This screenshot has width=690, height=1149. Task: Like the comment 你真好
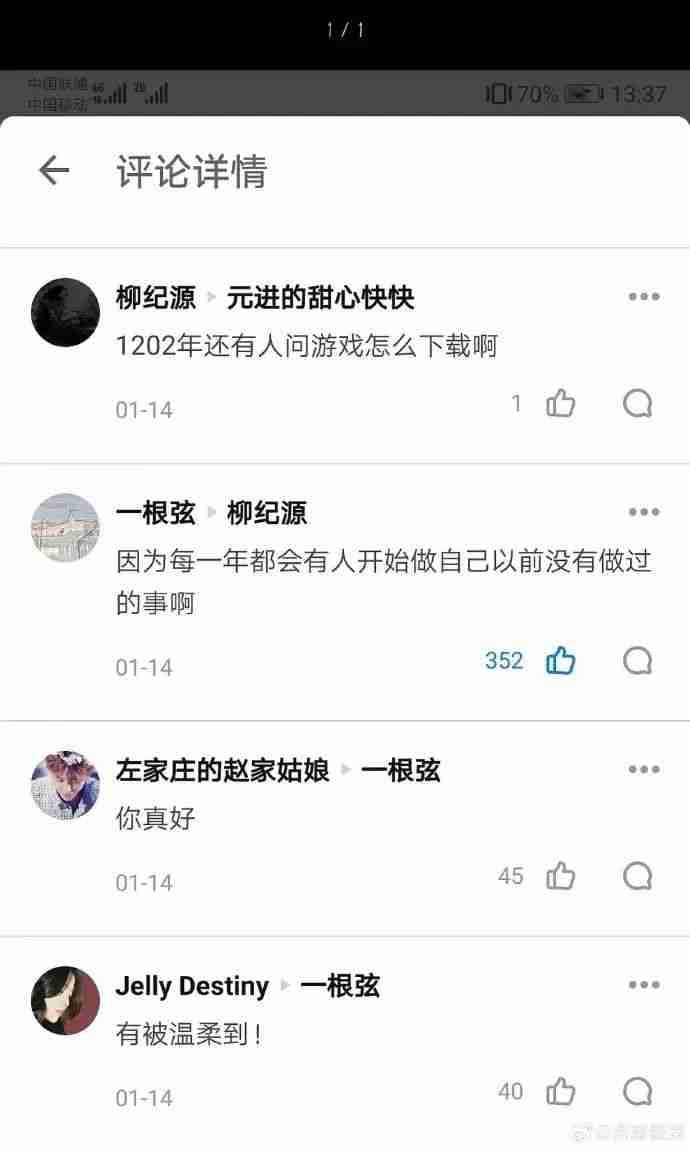coord(561,876)
